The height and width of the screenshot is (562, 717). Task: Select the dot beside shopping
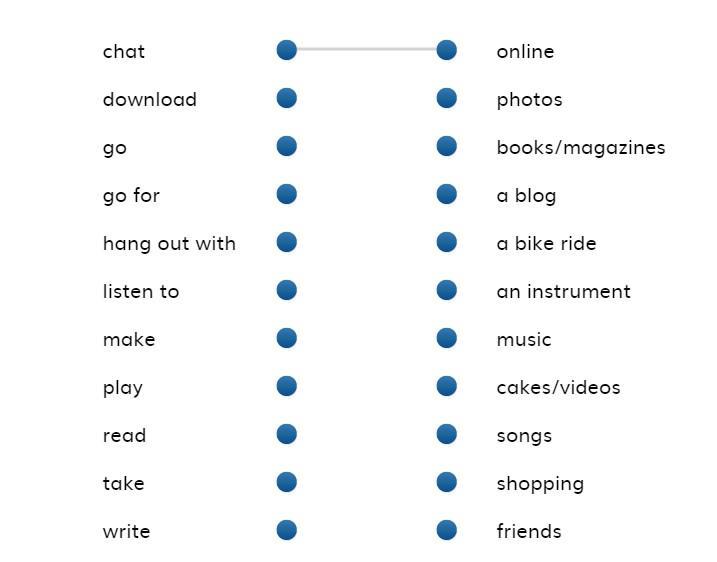tap(447, 482)
